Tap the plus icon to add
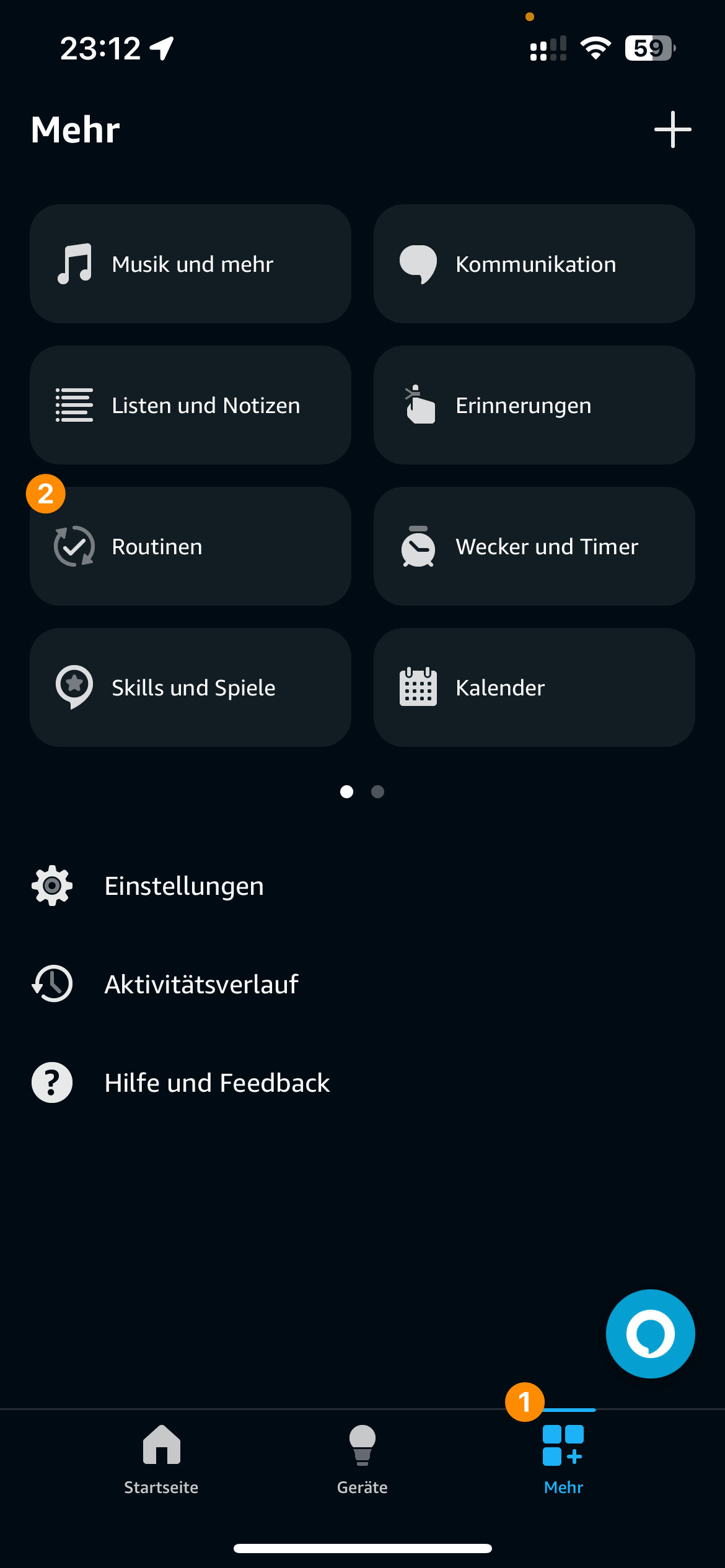725x1568 pixels. (x=672, y=129)
